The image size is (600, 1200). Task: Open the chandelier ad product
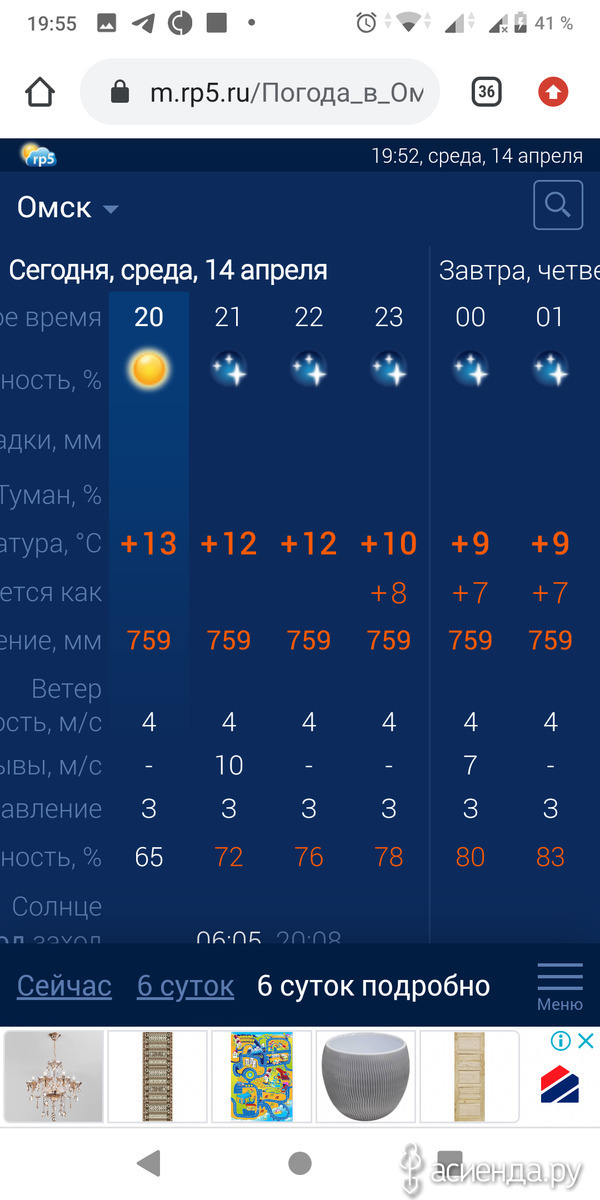54,1076
